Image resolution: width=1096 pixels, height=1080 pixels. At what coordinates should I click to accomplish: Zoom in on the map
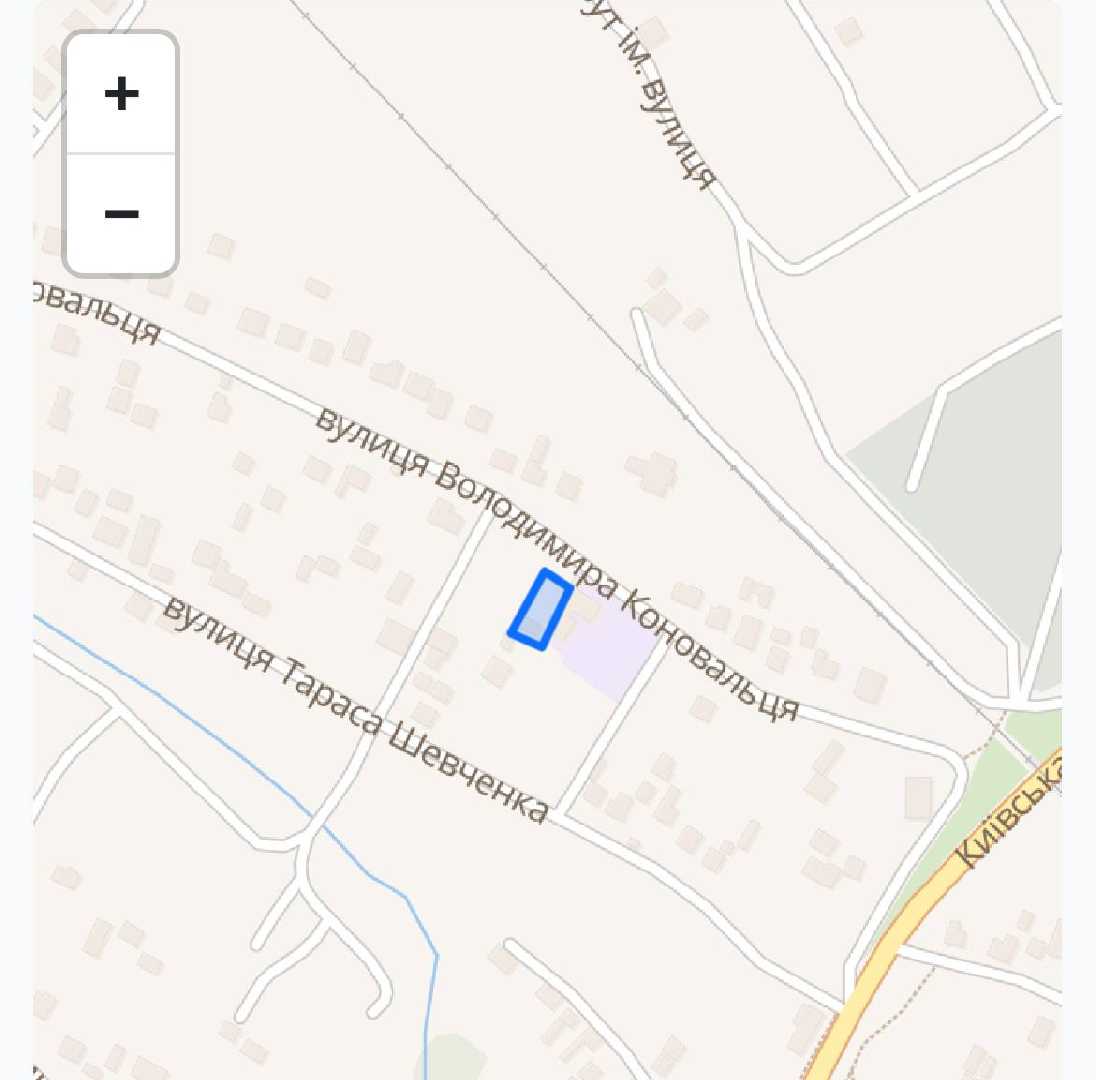coord(121,94)
